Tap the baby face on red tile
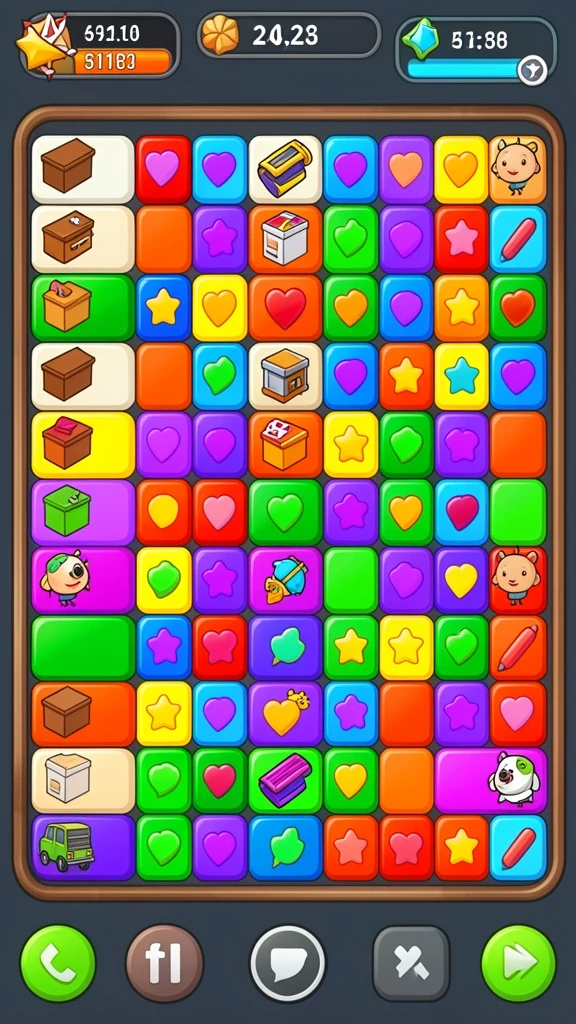This screenshot has width=576, height=1024. tap(518, 580)
